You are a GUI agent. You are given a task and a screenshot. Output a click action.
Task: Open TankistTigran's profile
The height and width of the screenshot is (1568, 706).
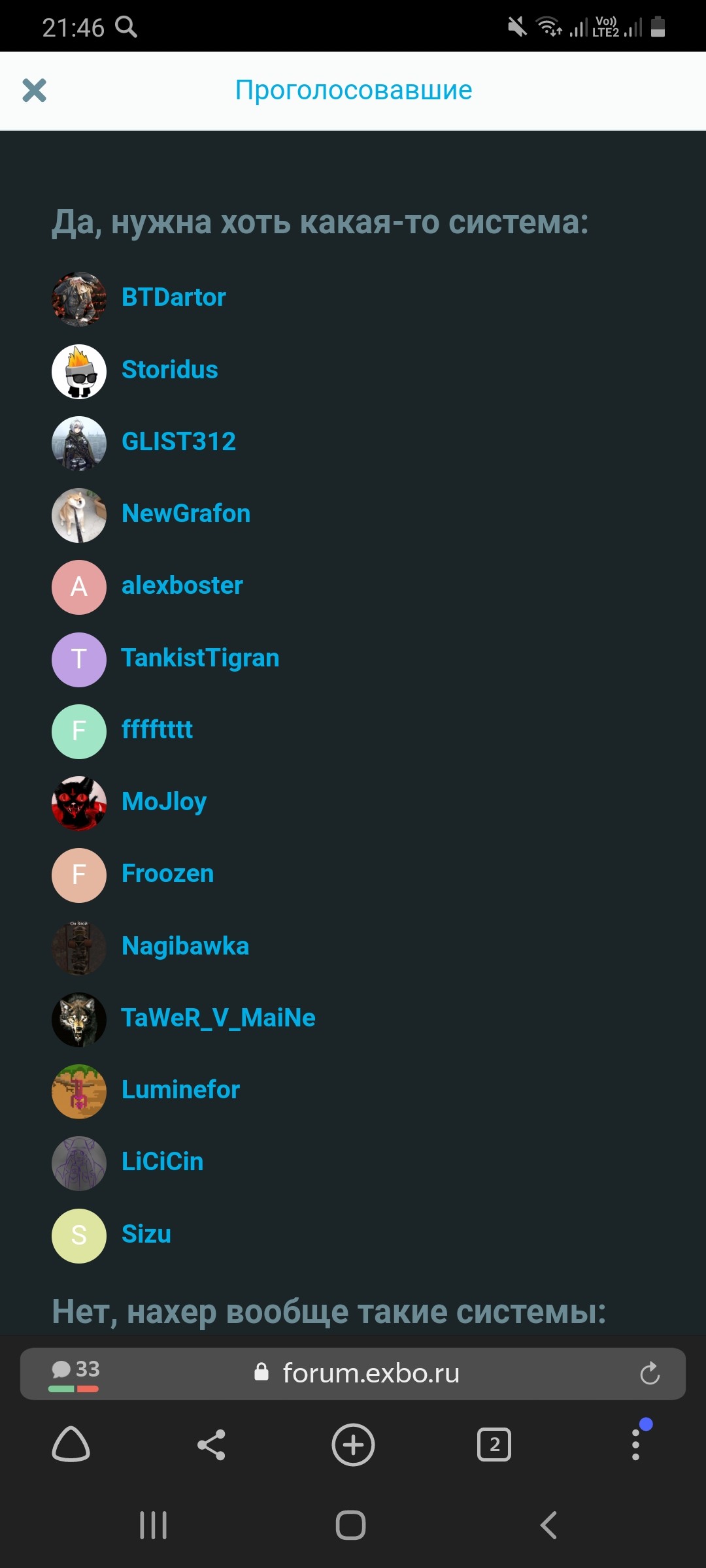point(200,658)
